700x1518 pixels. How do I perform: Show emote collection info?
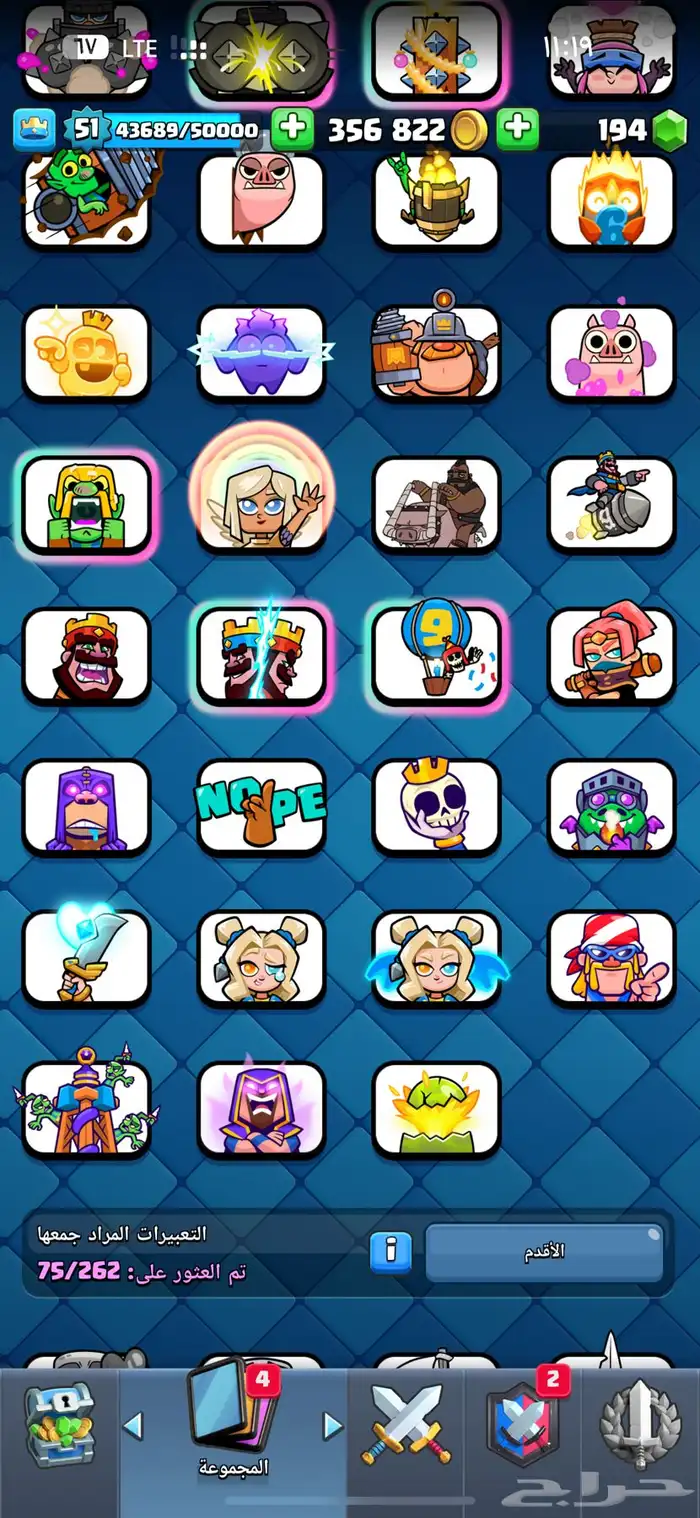[x=391, y=1250]
